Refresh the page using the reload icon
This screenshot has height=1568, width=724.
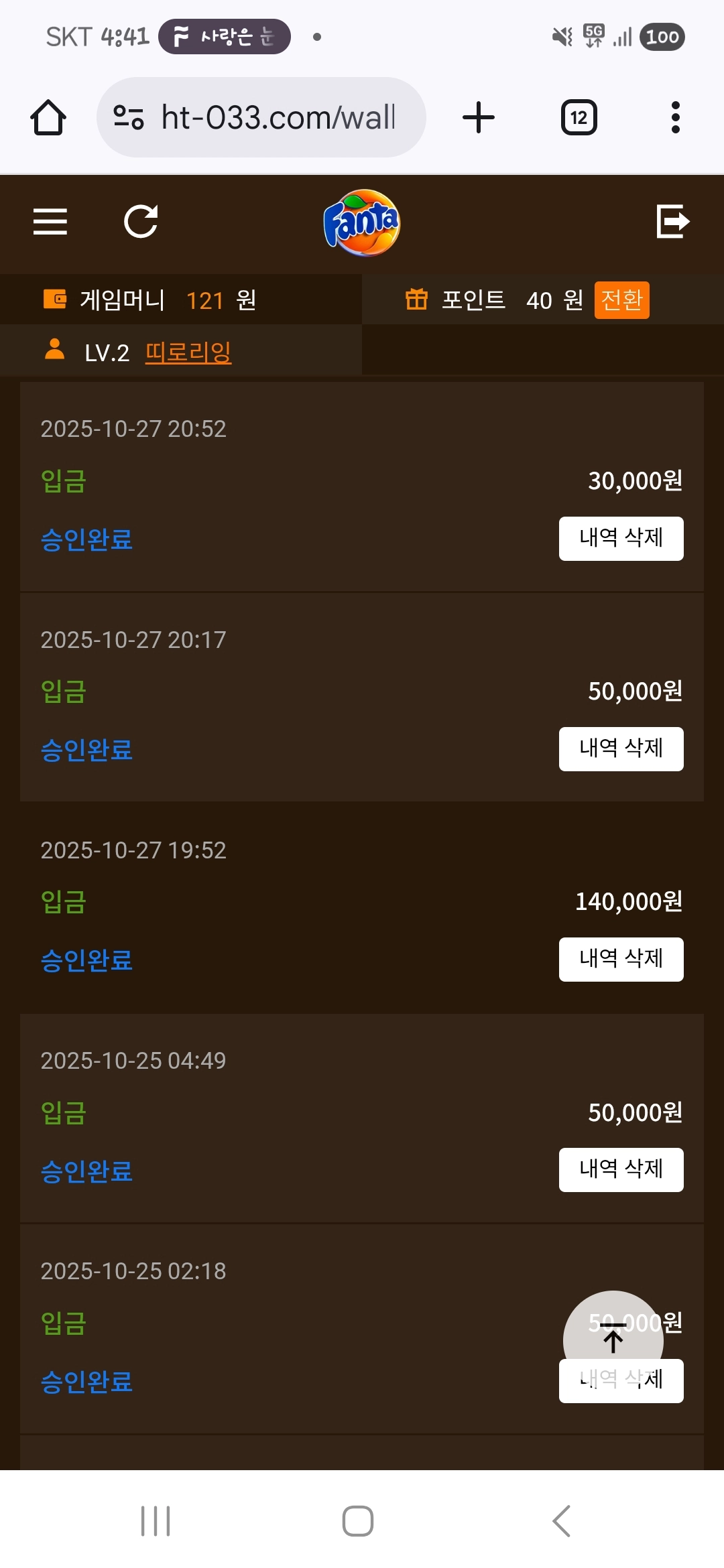(141, 222)
